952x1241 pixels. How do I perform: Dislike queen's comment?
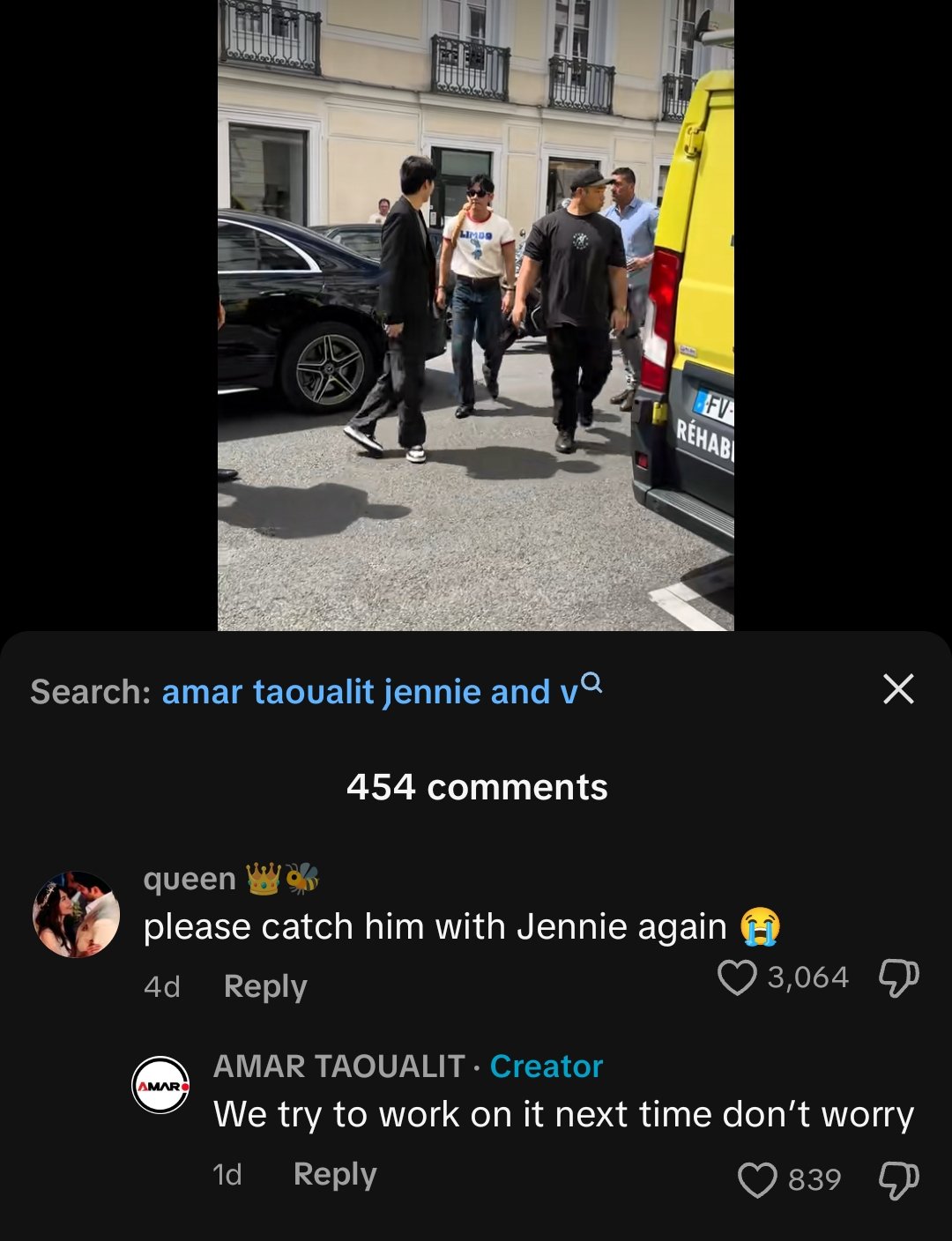tap(898, 977)
